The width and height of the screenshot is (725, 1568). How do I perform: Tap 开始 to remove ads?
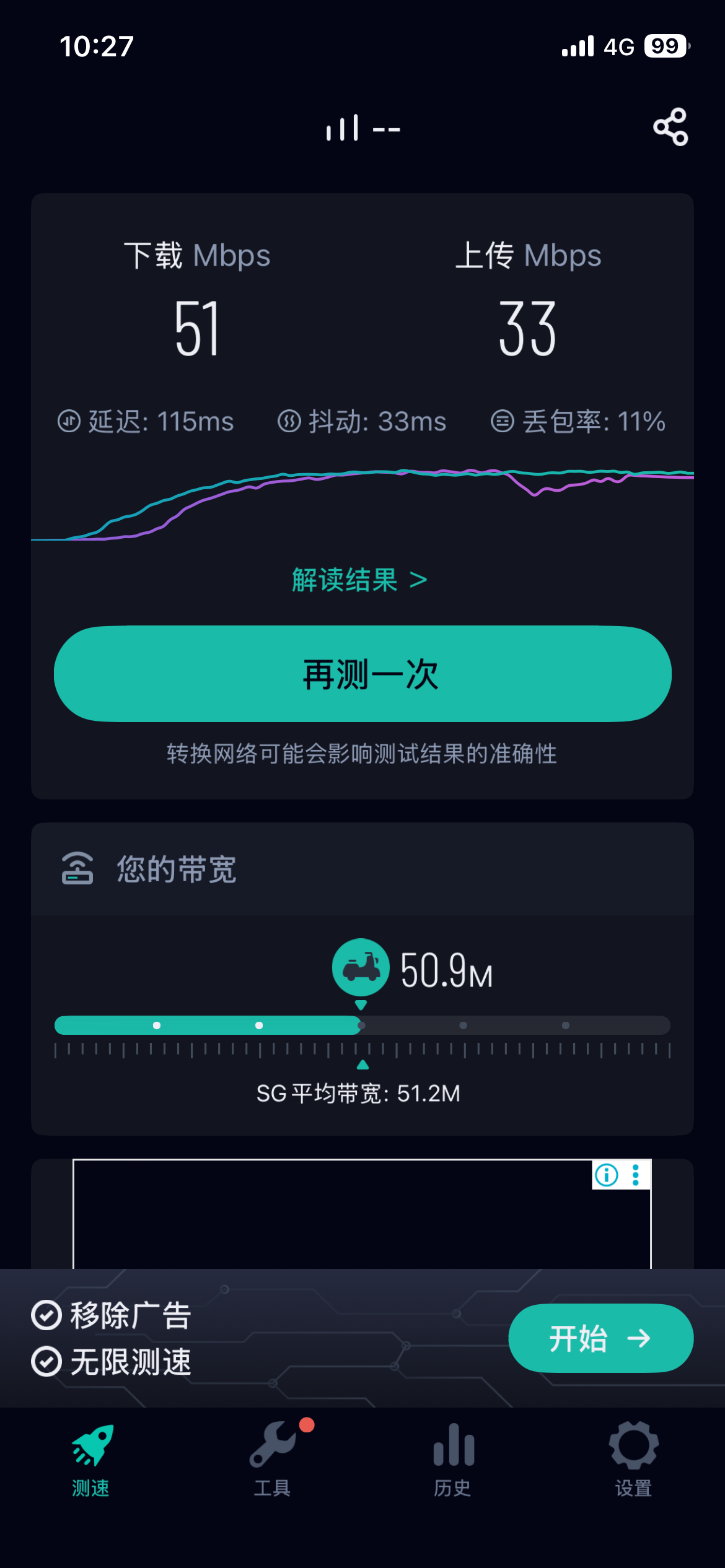600,1338
